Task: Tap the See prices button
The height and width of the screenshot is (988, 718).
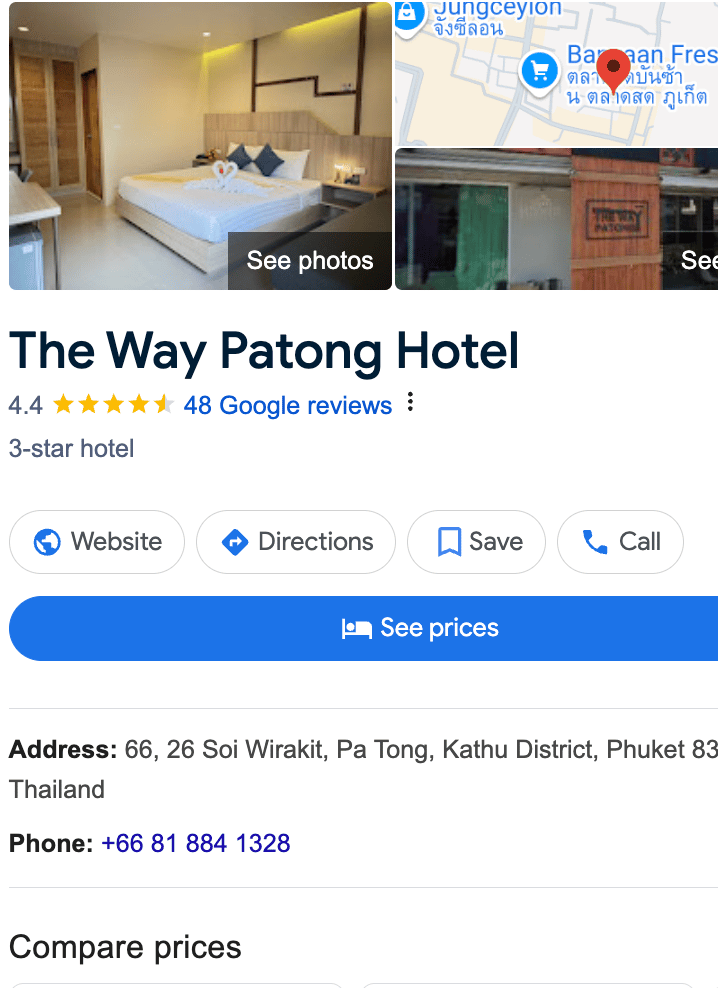Action: pyautogui.click(x=363, y=628)
